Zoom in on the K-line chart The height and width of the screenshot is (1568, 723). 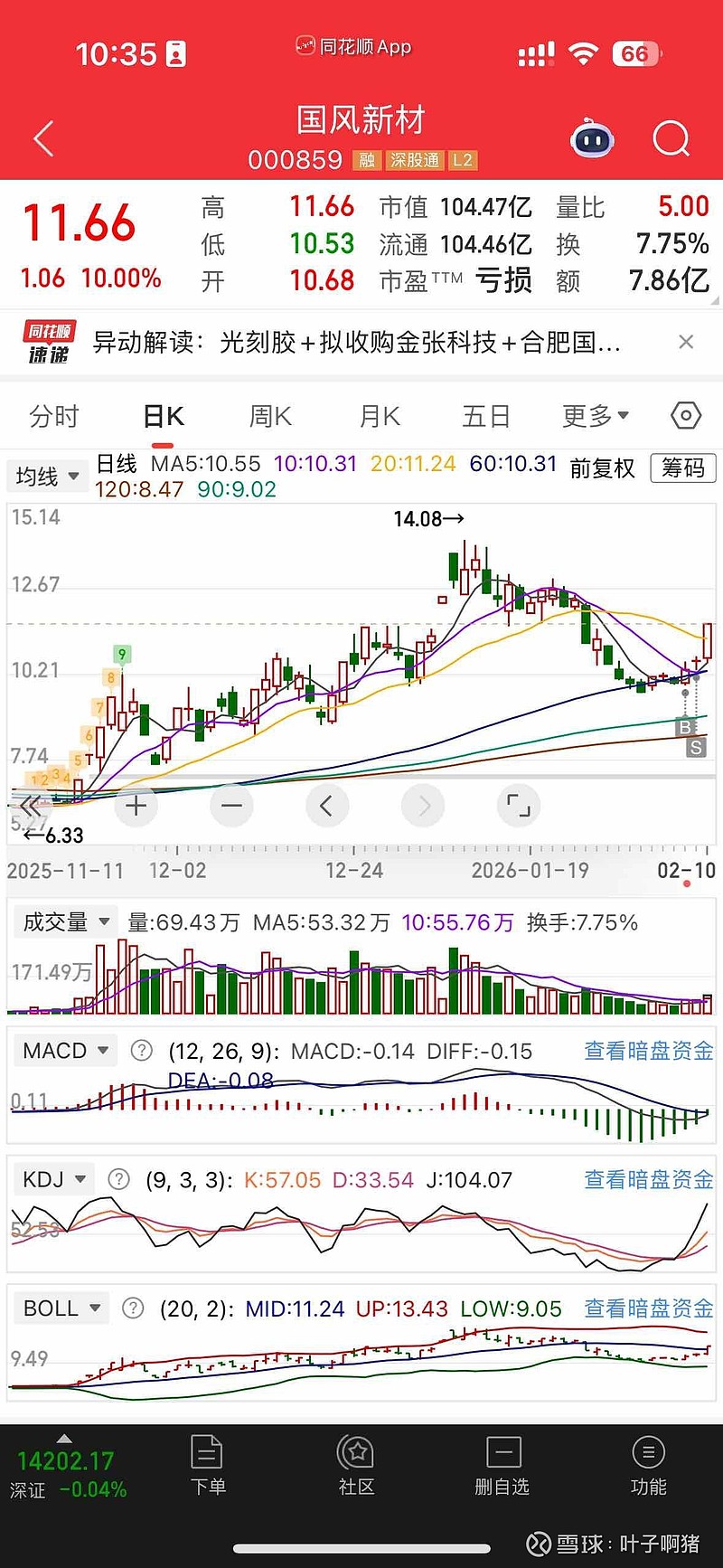pos(136,805)
